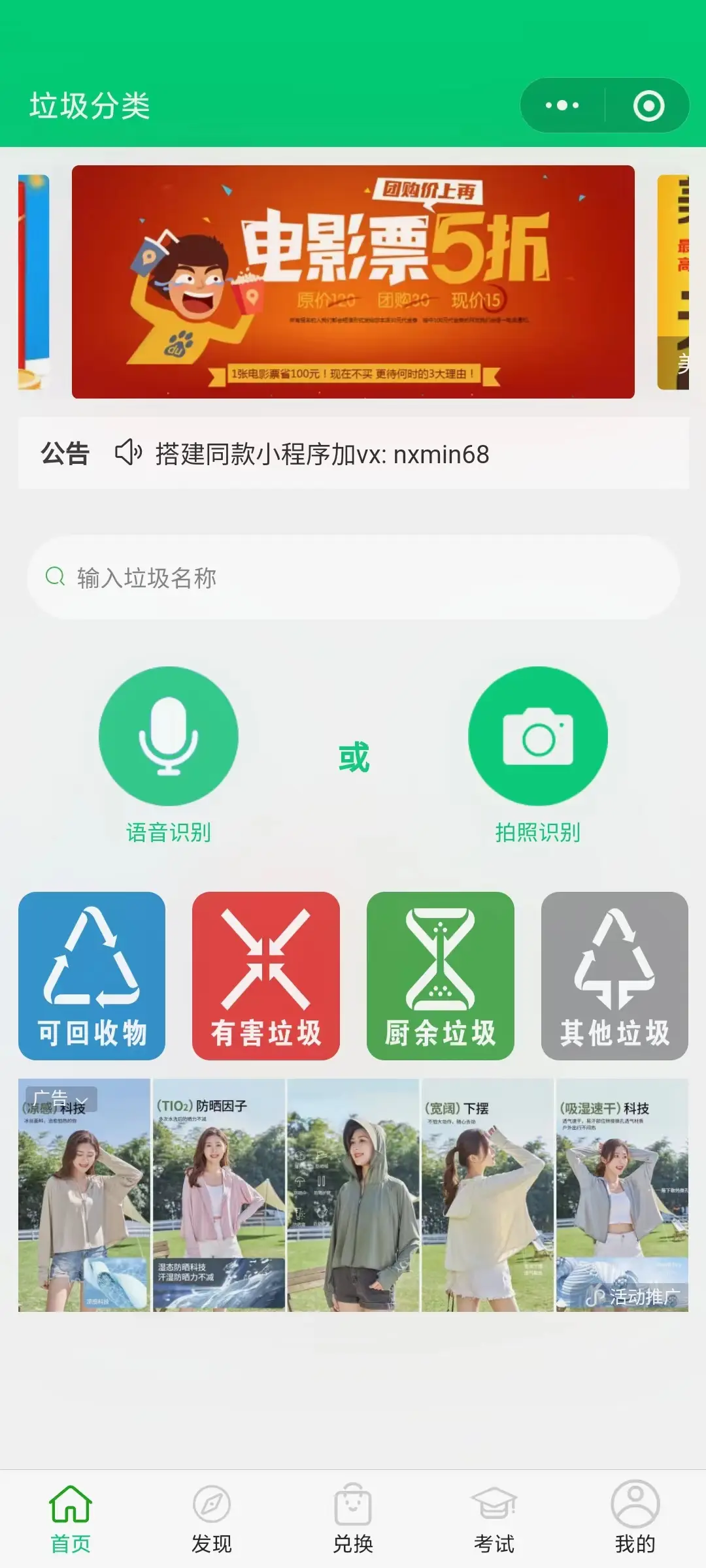Image resolution: width=706 pixels, height=1568 pixels.
Task: Open the 电影票5折 banner
Action: pos(353,282)
